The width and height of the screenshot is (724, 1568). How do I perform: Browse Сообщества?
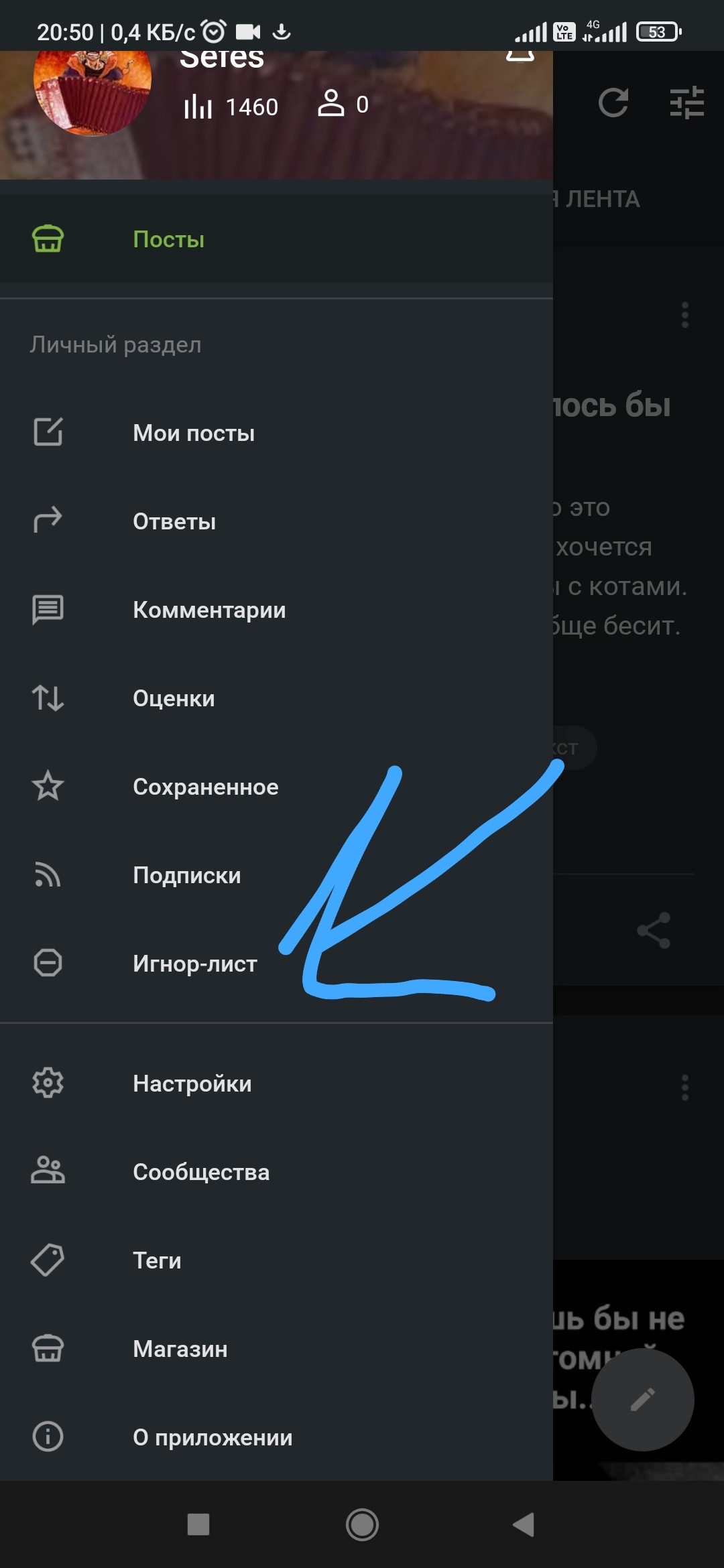click(276, 1171)
